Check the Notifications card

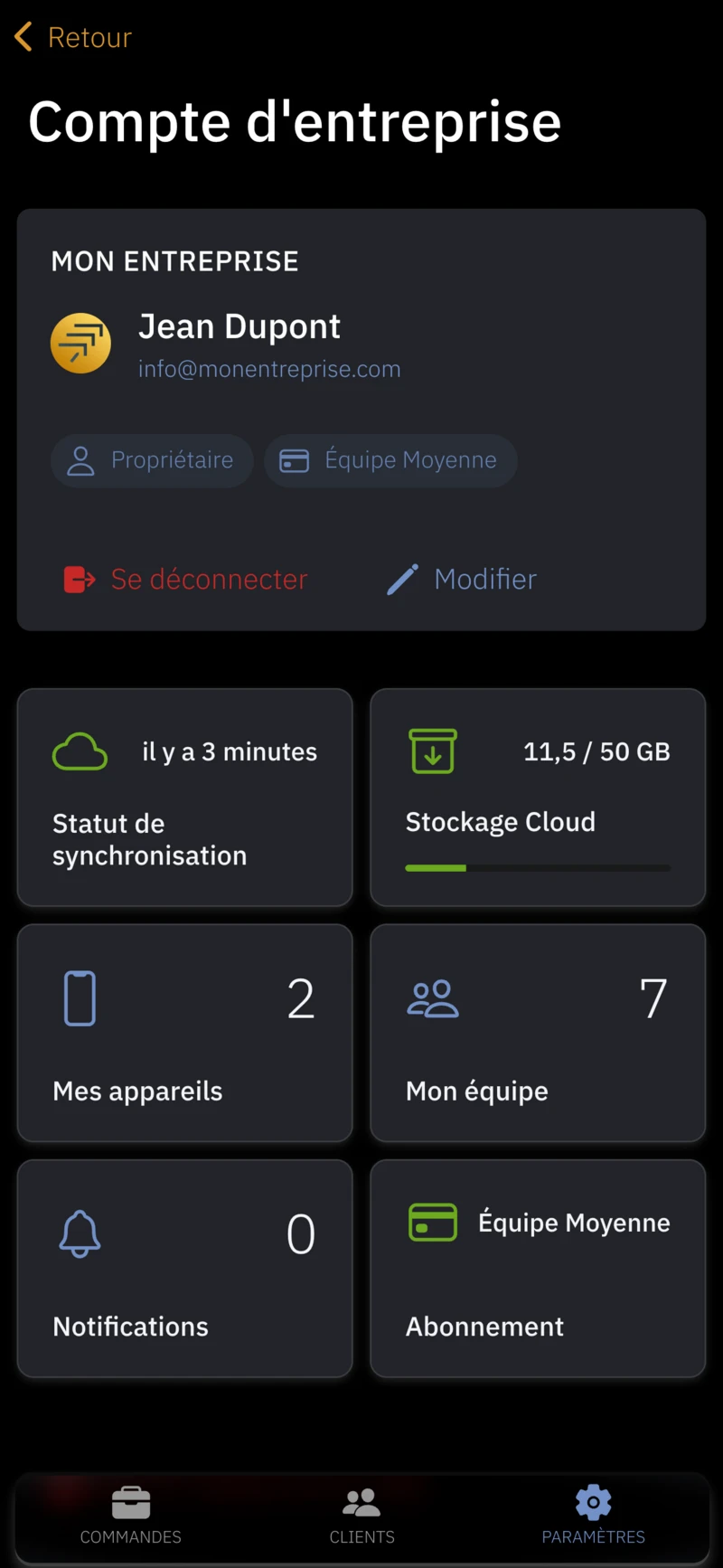(184, 1269)
